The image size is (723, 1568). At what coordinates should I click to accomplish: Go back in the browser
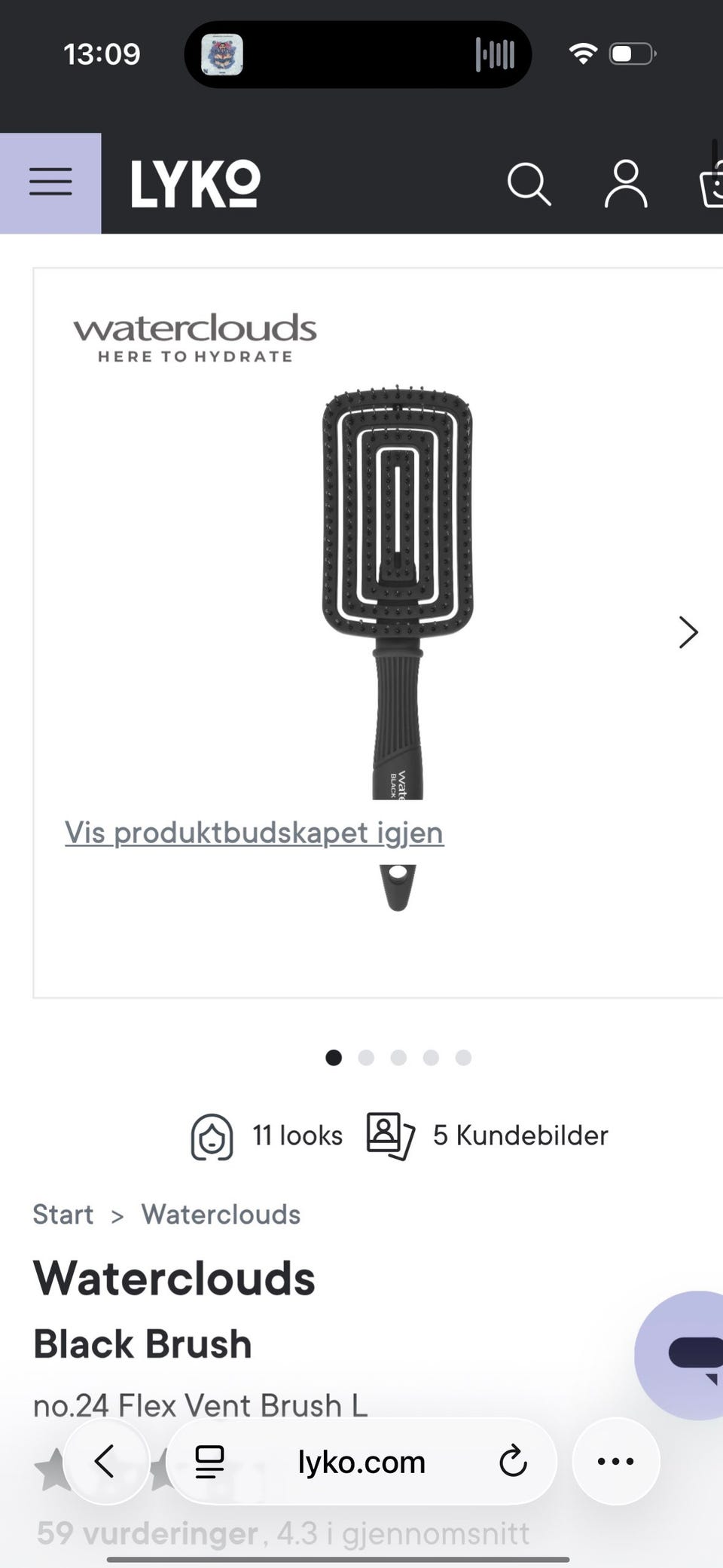105,1462
